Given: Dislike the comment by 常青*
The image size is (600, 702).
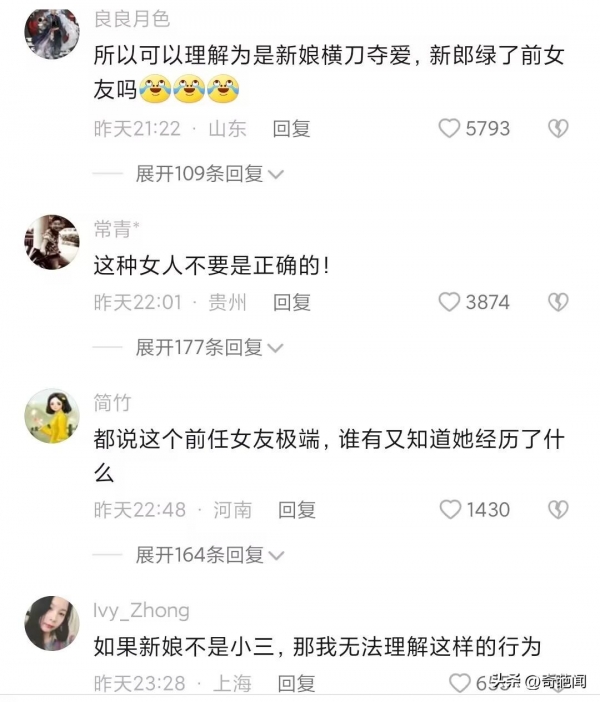Looking at the screenshot, I should tap(558, 301).
